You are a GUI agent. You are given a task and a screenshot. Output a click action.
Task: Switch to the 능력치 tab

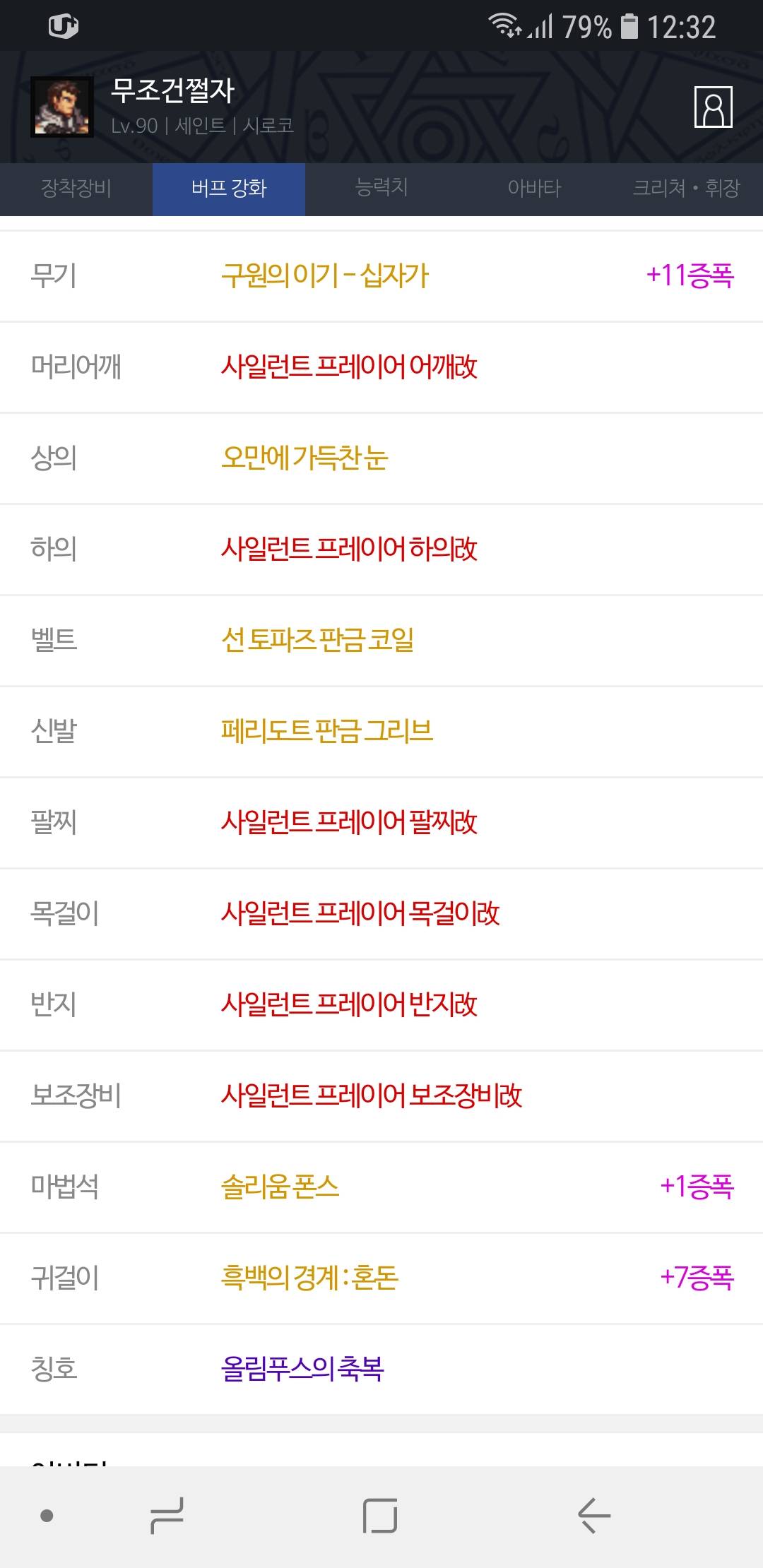coord(381,189)
